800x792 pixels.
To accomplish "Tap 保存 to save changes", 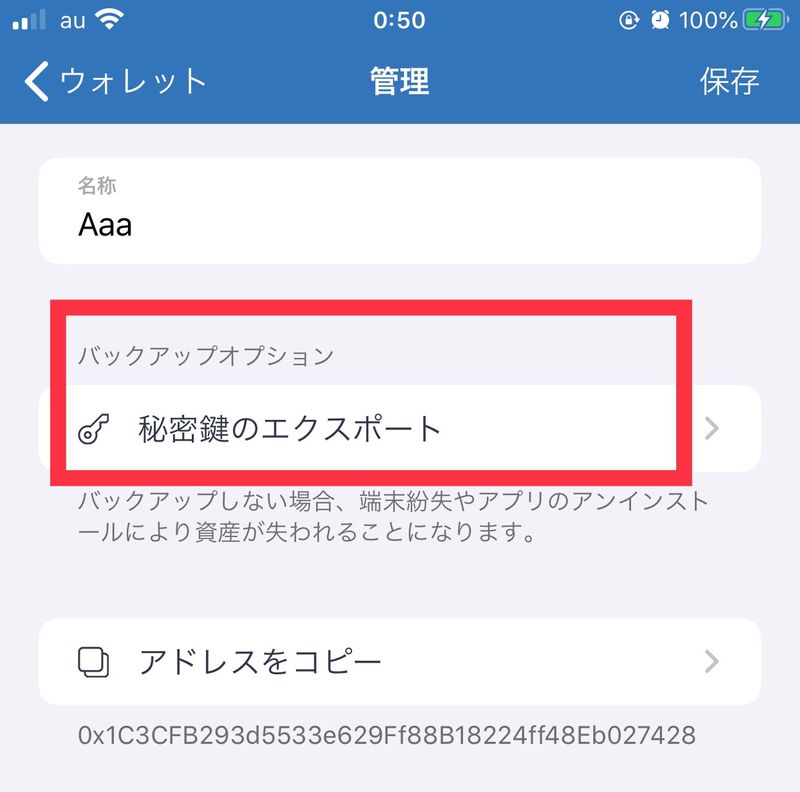I will pos(729,81).
